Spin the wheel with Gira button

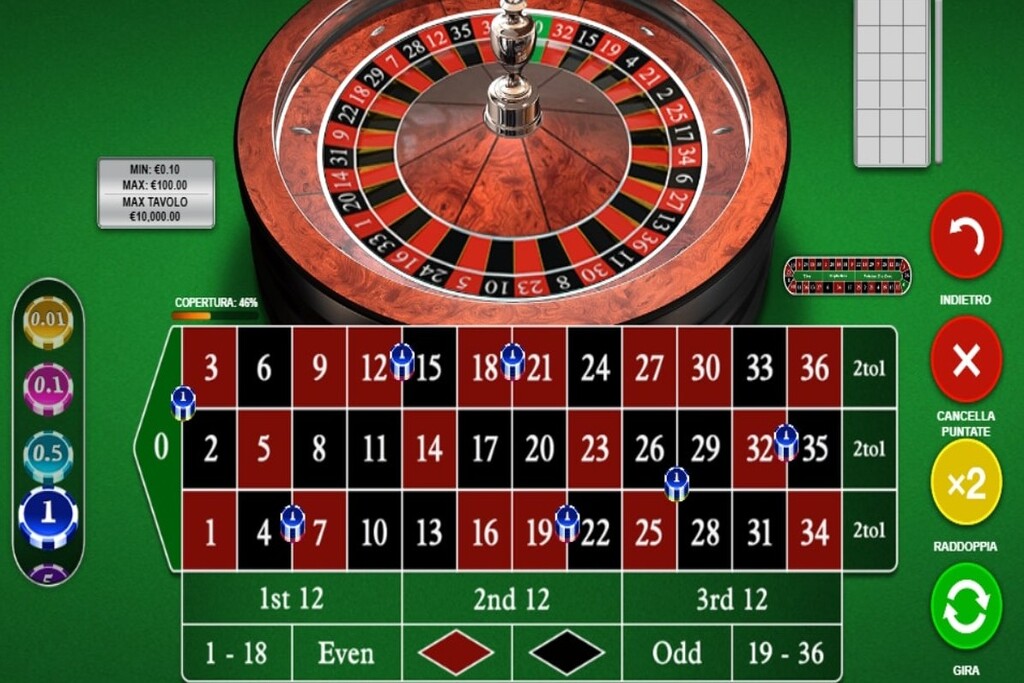(x=965, y=606)
